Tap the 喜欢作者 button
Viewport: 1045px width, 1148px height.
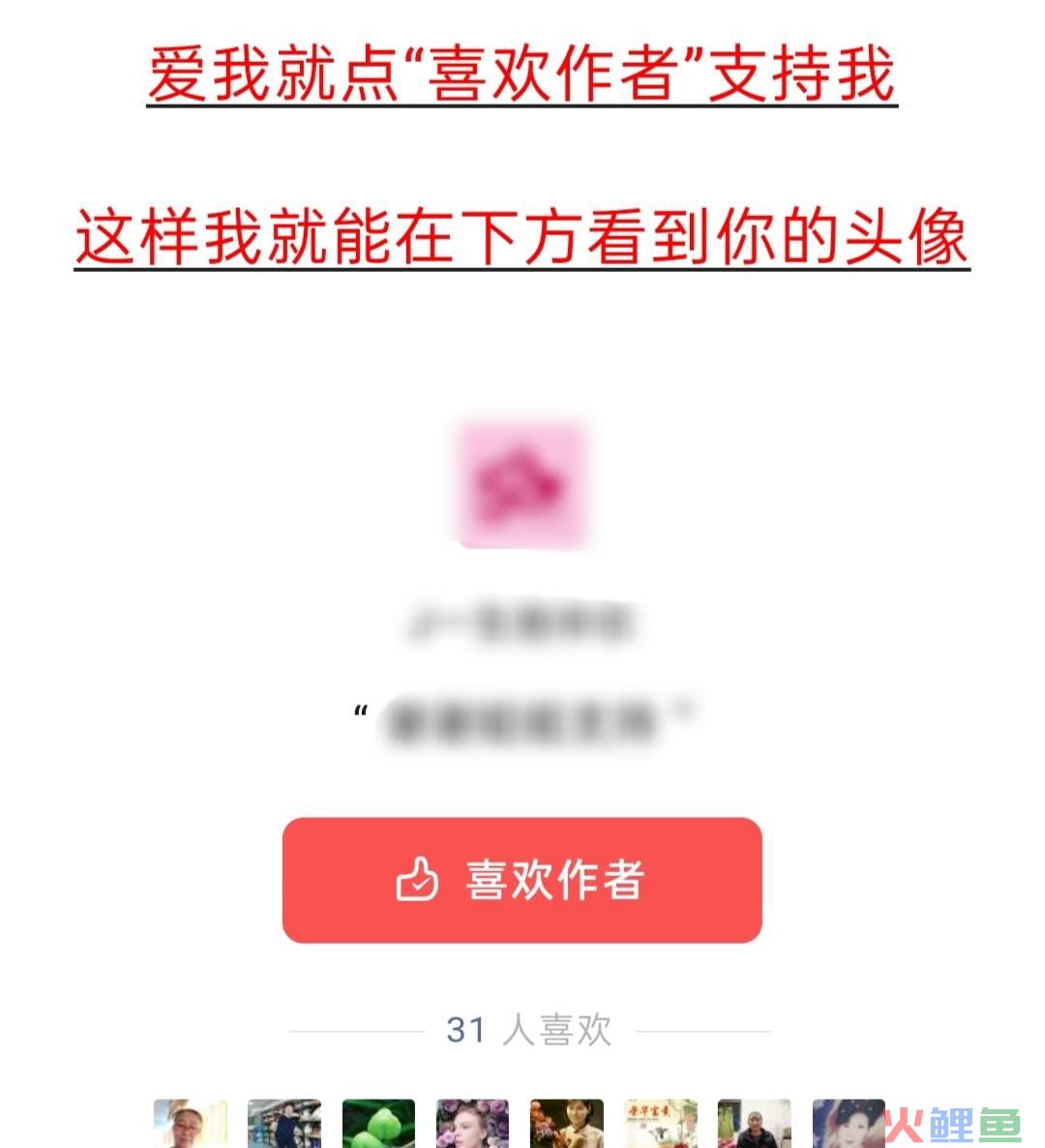coord(522,880)
